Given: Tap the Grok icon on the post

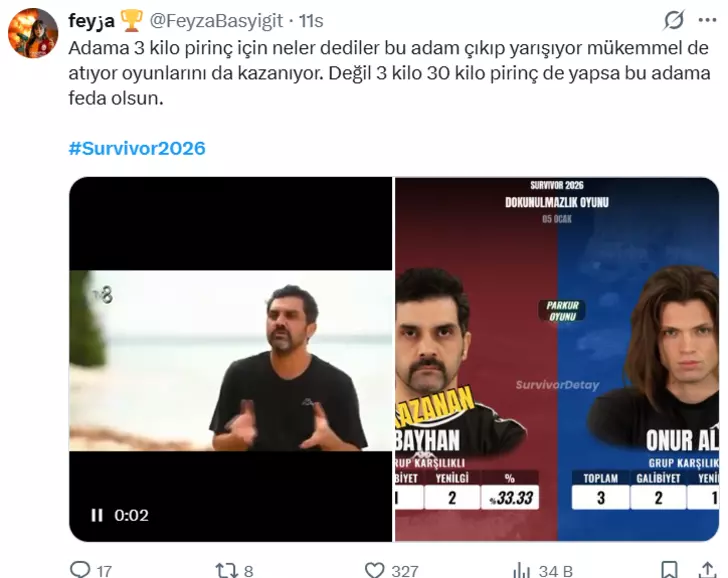Looking at the screenshot, I should coord(674,20).
